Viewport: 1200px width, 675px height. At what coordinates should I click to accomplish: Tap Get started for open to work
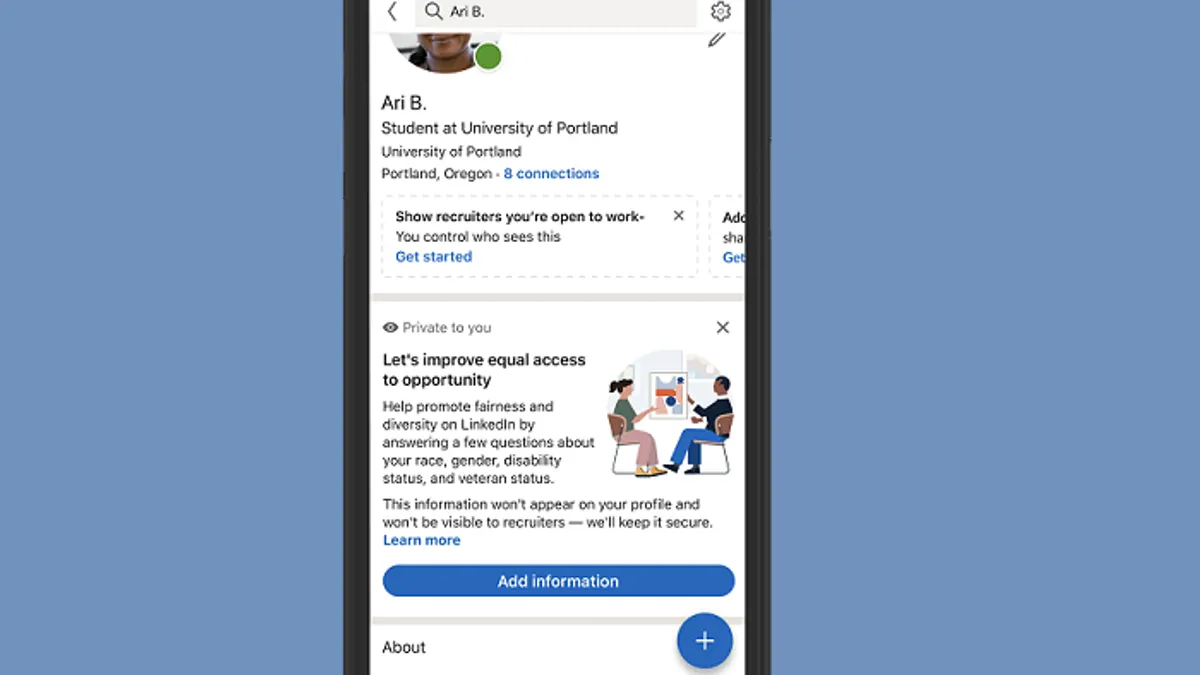point(433,257)
